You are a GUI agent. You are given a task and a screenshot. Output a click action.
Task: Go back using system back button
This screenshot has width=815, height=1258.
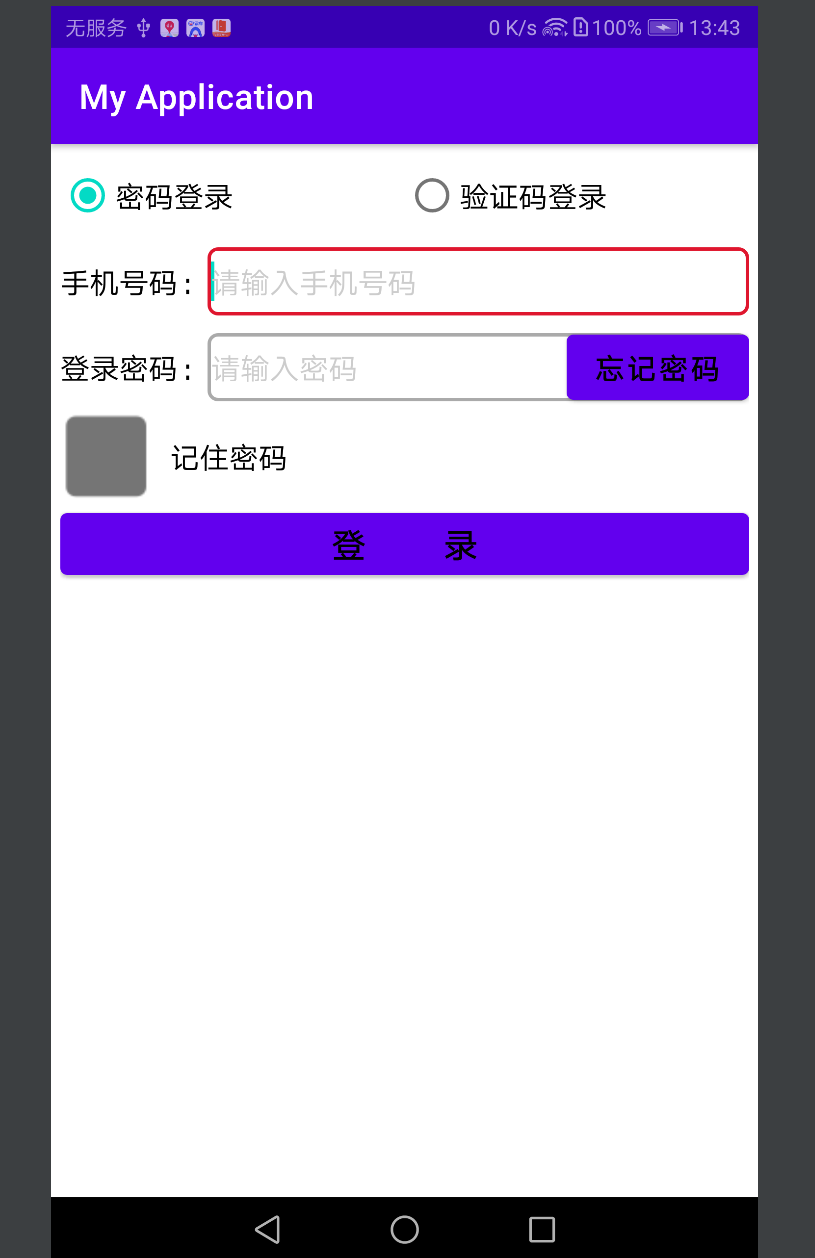click(x=267, y=1229)
